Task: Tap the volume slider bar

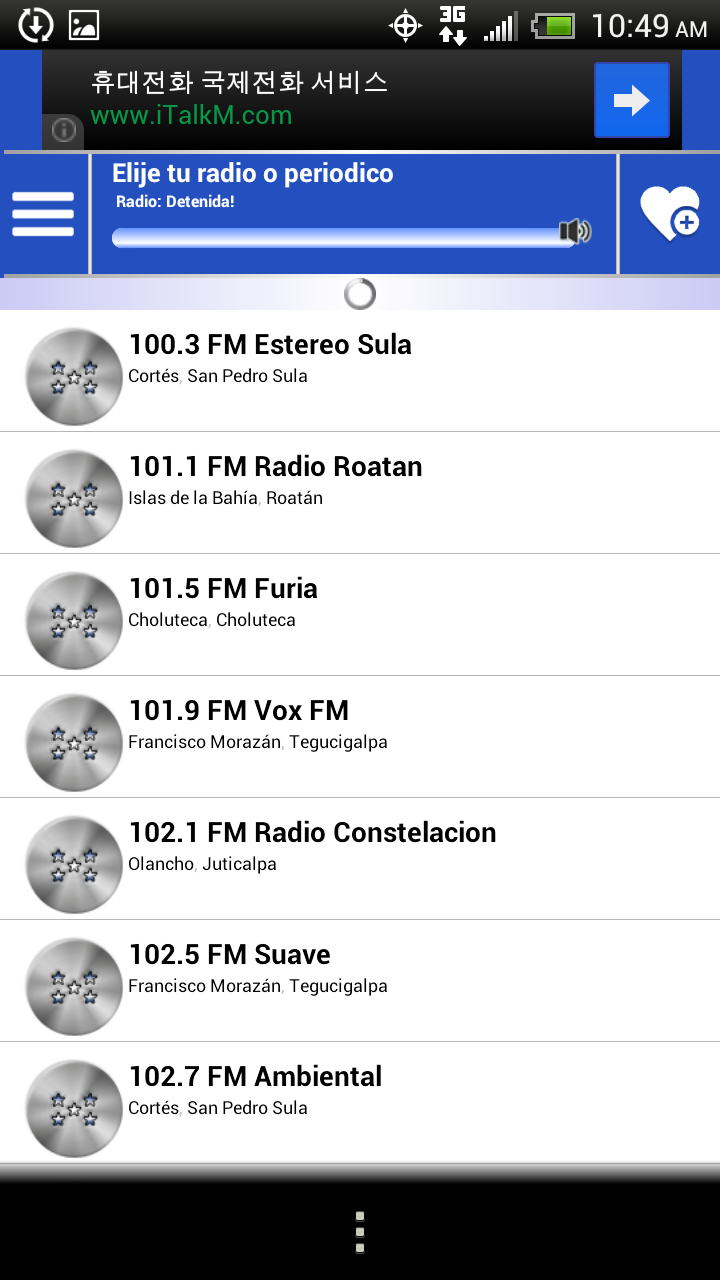Action: [340, 236]
